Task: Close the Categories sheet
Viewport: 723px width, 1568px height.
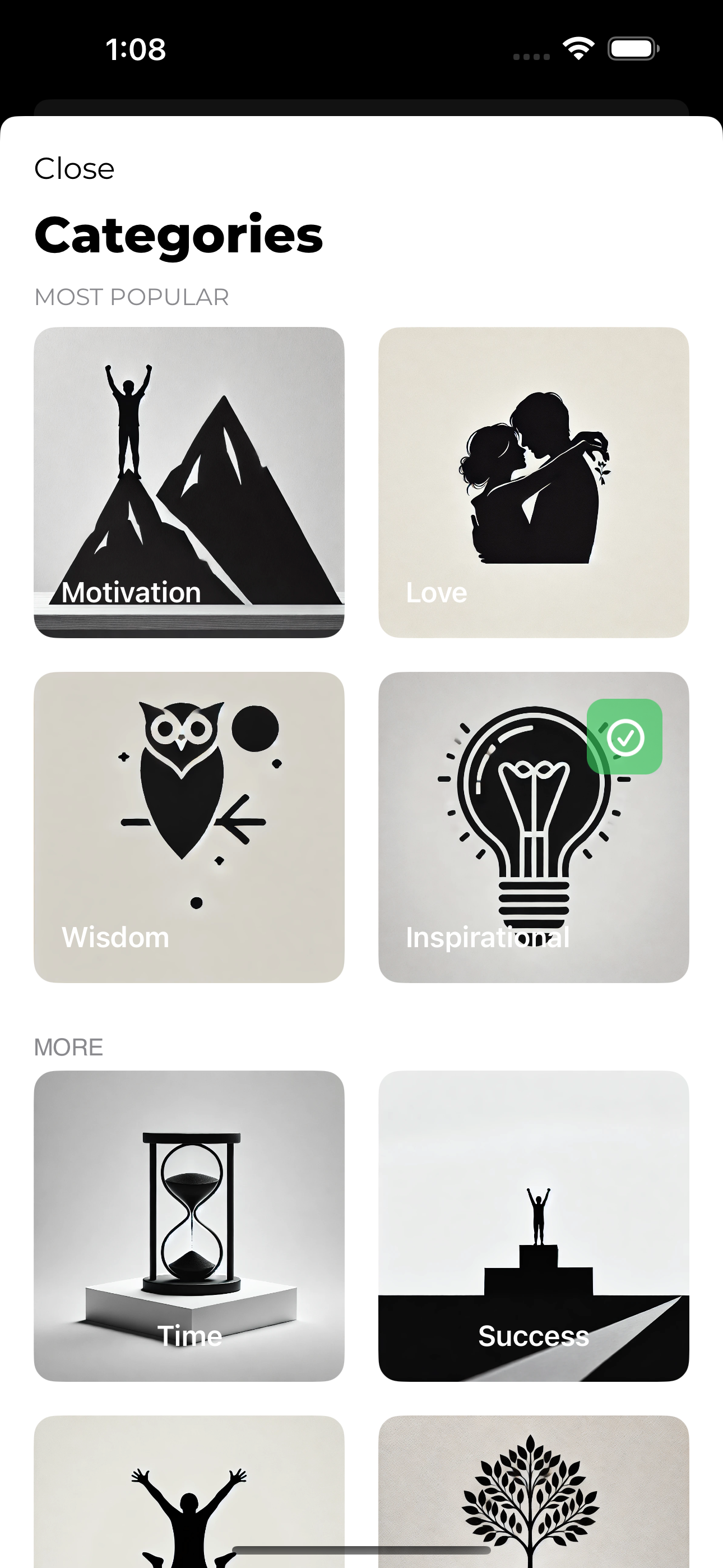Action: point(74,169)
